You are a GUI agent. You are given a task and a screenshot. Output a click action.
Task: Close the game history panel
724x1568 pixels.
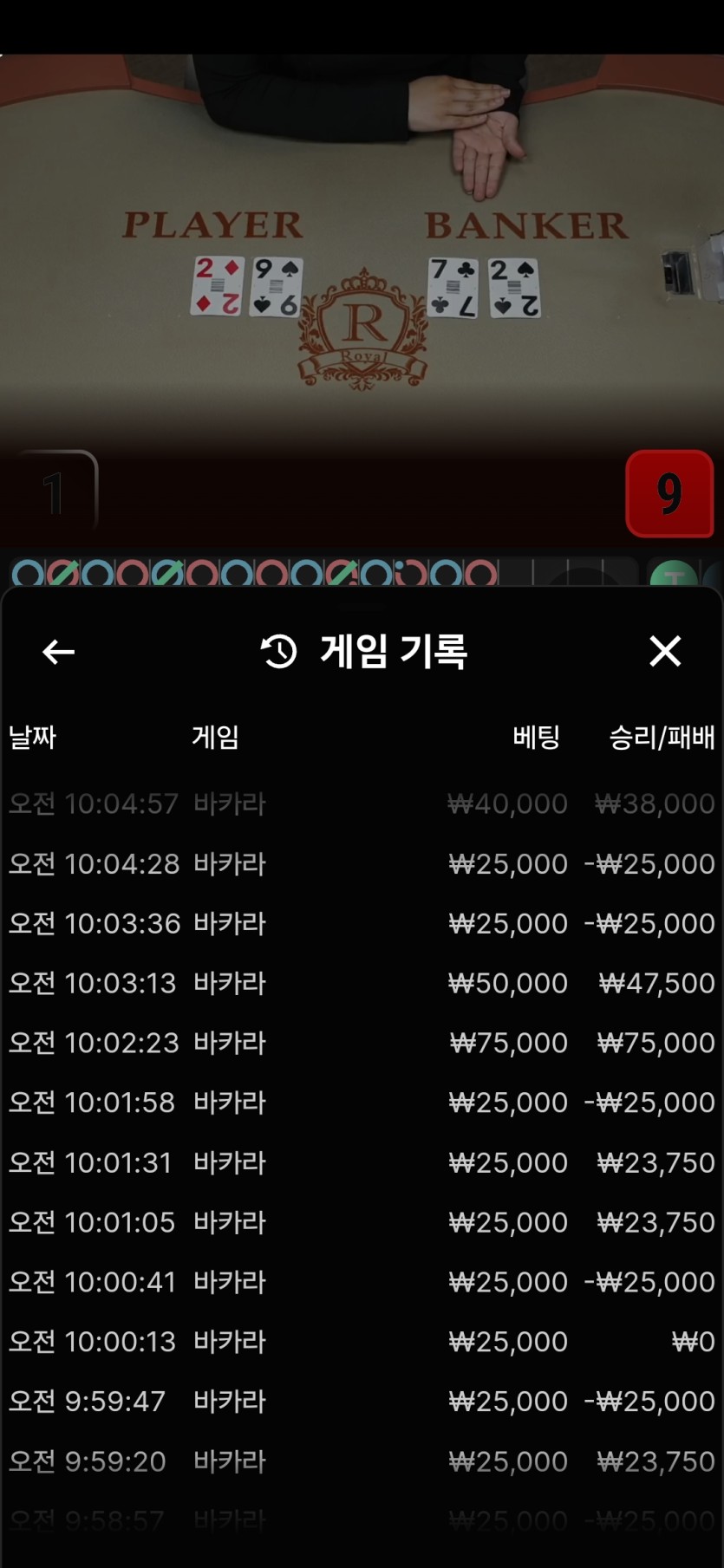pyautogui.click(x=665, y=651)
